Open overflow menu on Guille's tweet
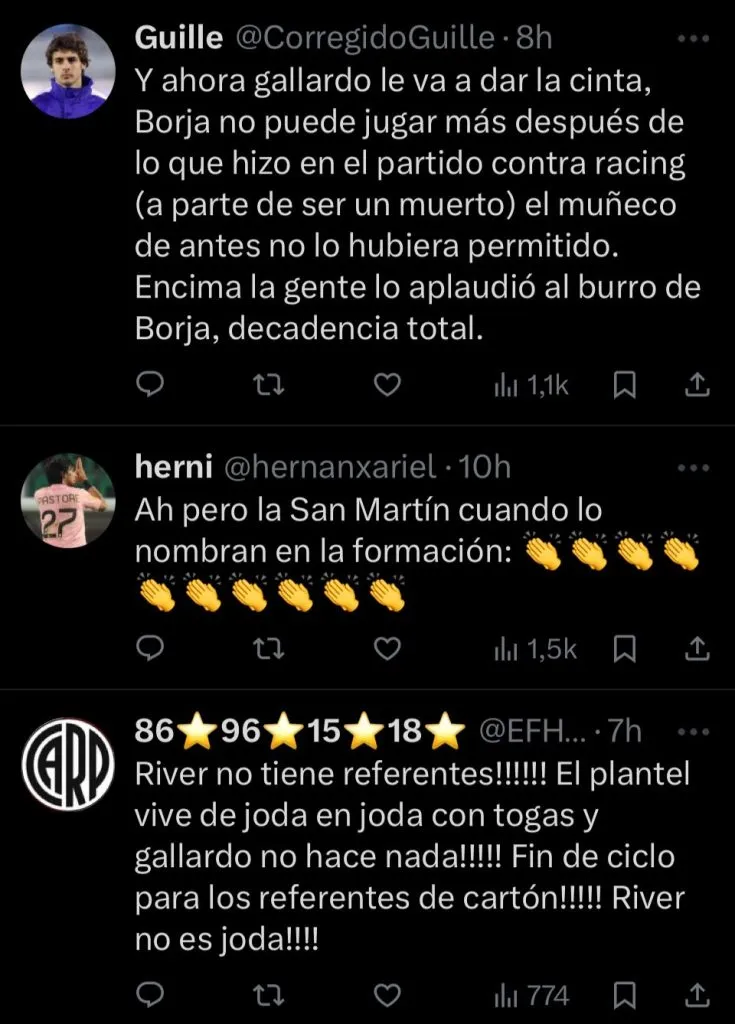The height and width of the screenshot is (1024, 735). 694,39
